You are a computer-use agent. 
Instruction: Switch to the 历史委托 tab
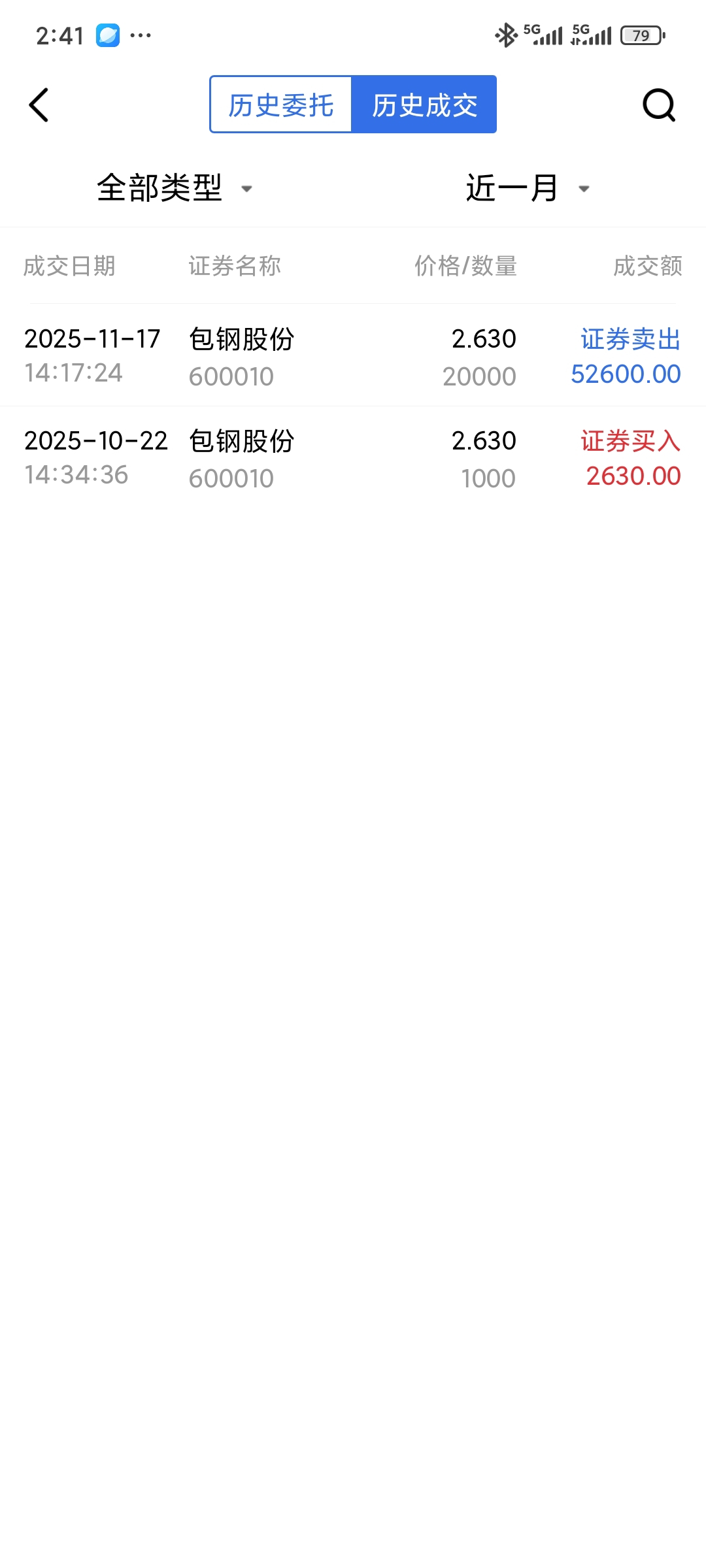281,105
